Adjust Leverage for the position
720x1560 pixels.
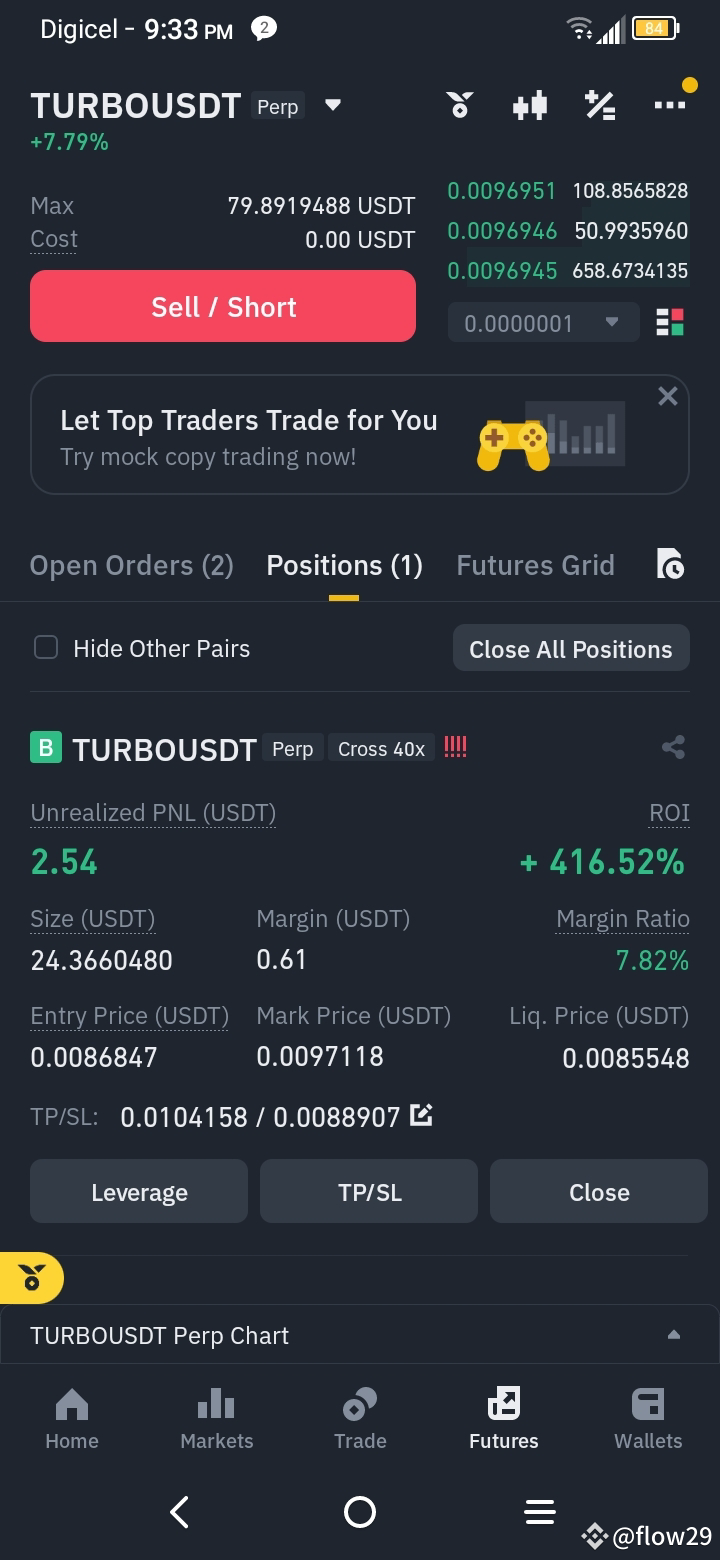(139, 1192)
